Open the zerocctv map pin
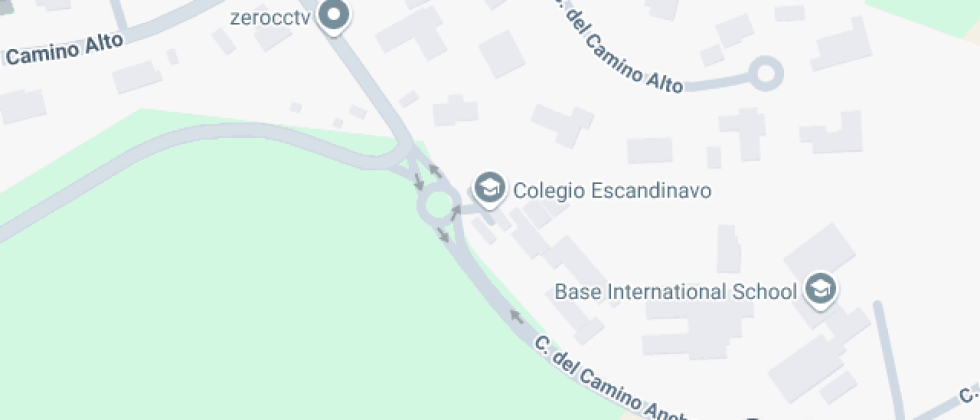 [x=336, y=16]
